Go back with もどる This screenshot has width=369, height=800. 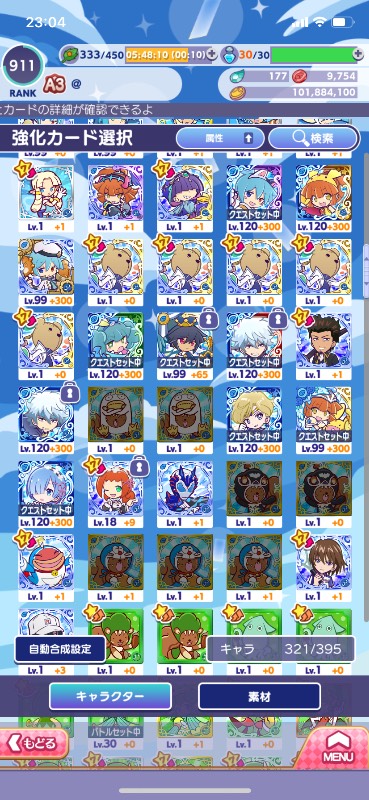click(x=33, y=743)
